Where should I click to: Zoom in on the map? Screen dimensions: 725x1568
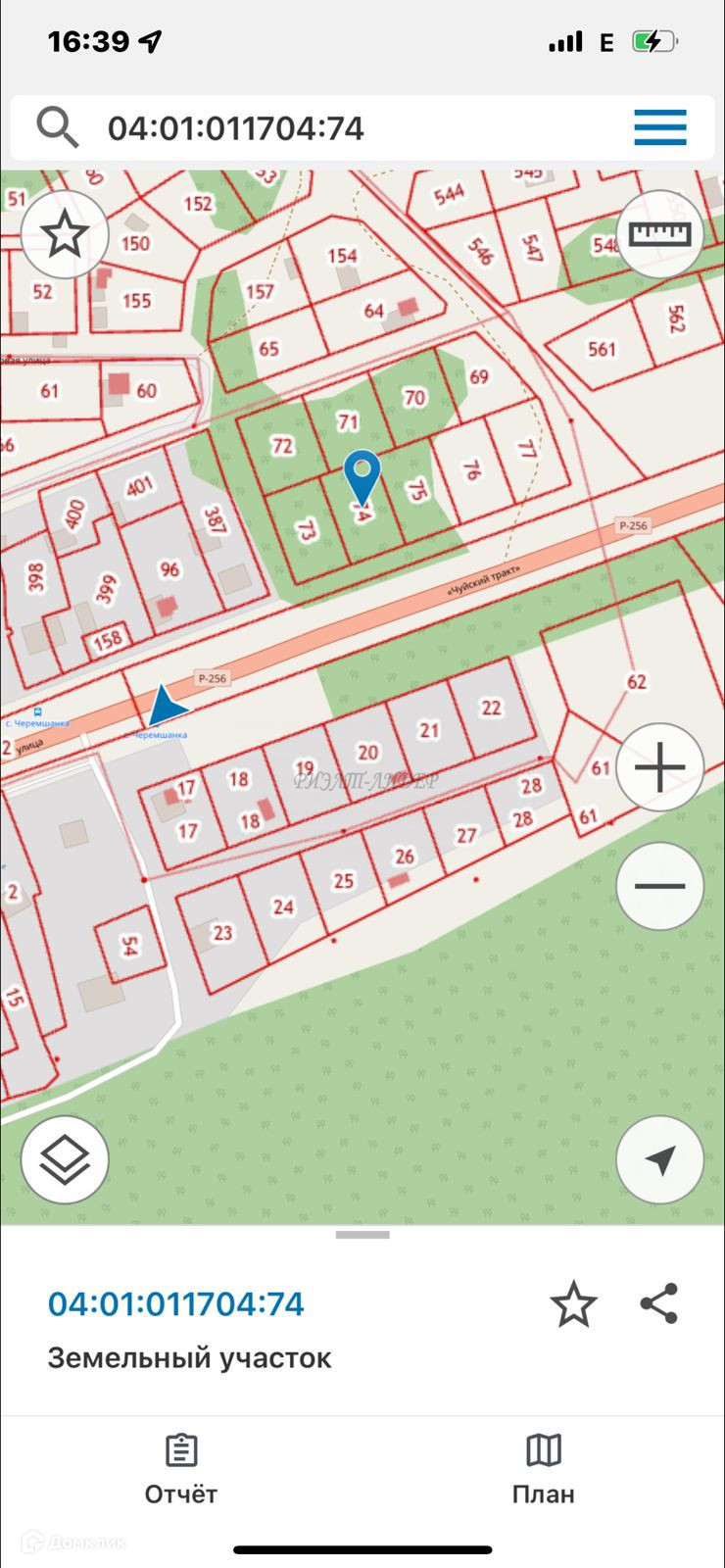(x=659, y=767)
